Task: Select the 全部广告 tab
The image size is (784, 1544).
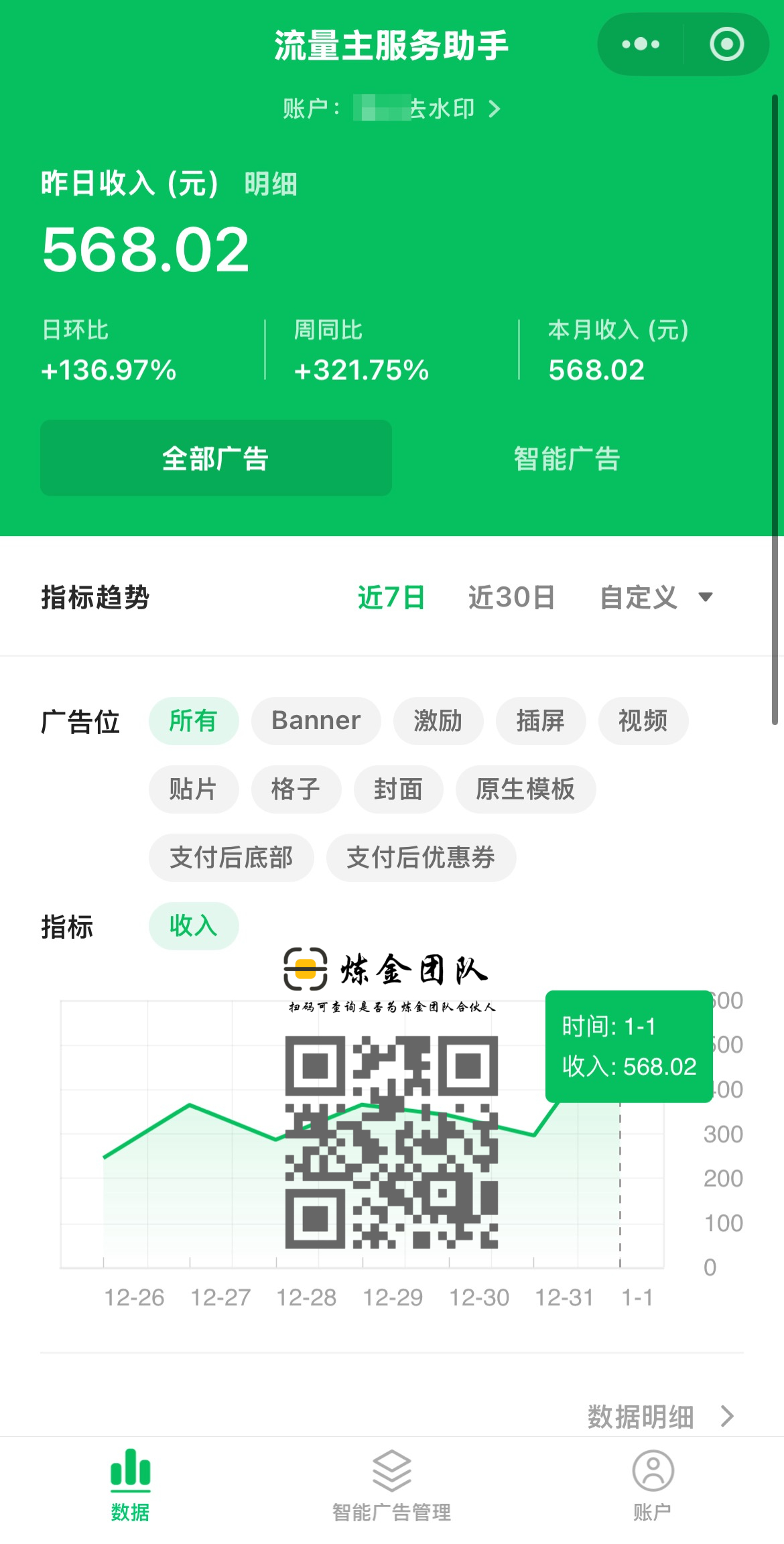Action: pos(216,458)
